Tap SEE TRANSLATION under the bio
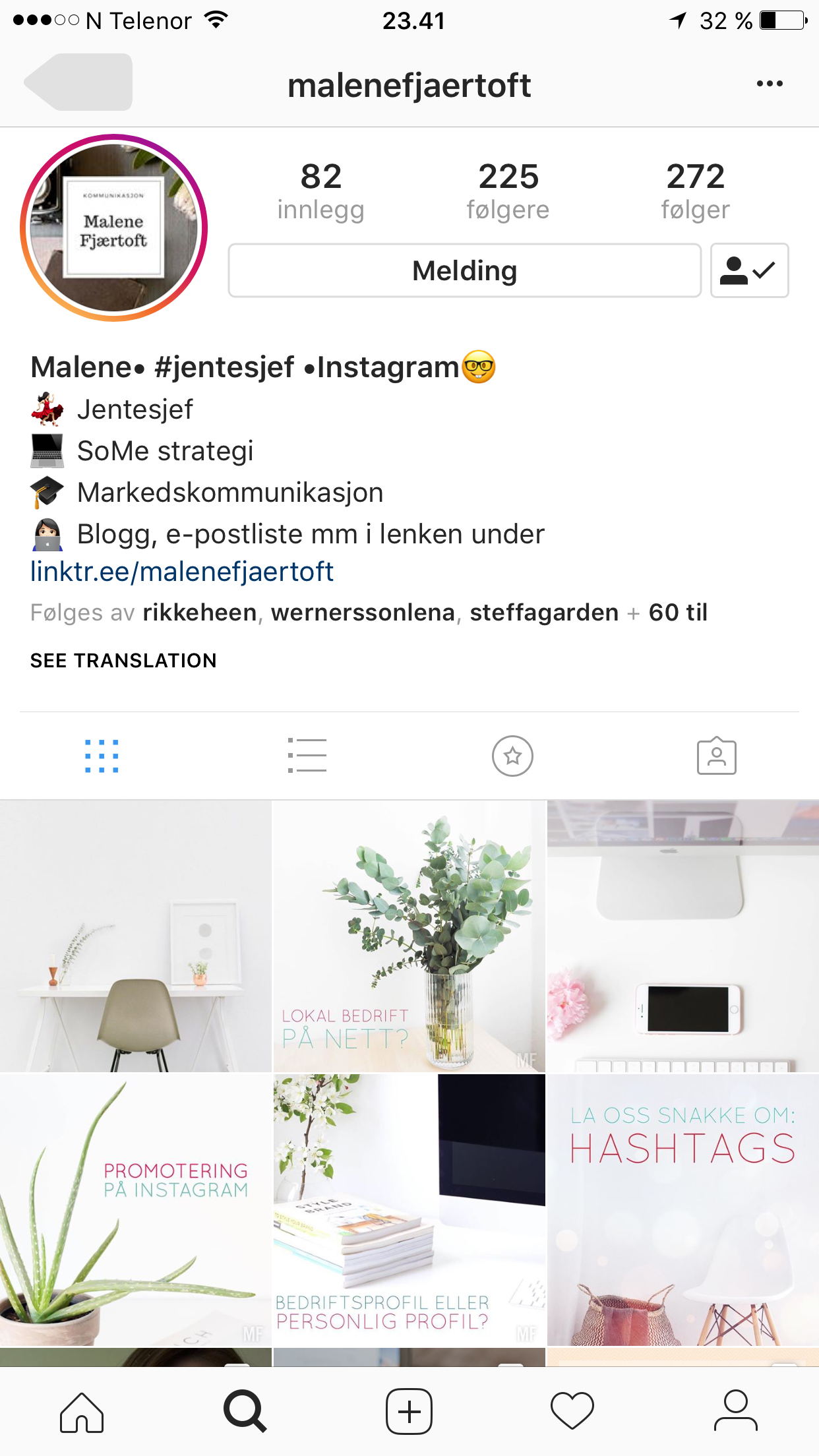The height and width of the screenshot is (1456, 819). [x=123, y=660]
